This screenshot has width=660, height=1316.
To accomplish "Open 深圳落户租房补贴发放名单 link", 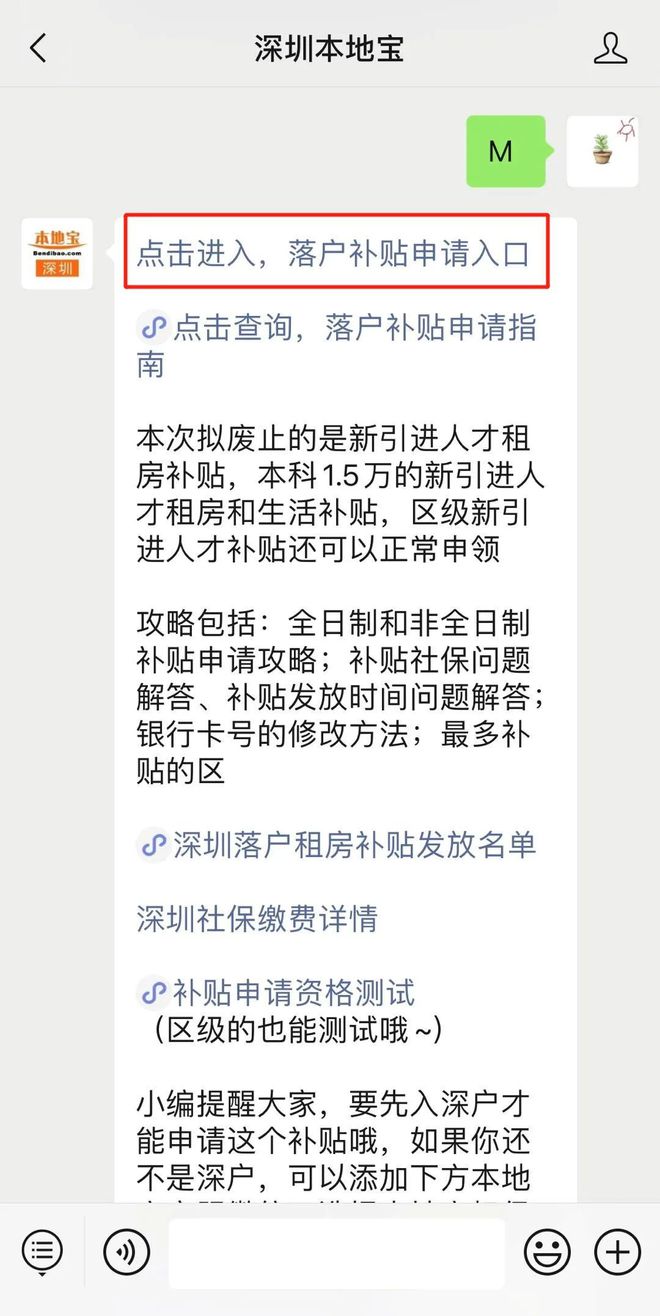I will click(337, 845).
